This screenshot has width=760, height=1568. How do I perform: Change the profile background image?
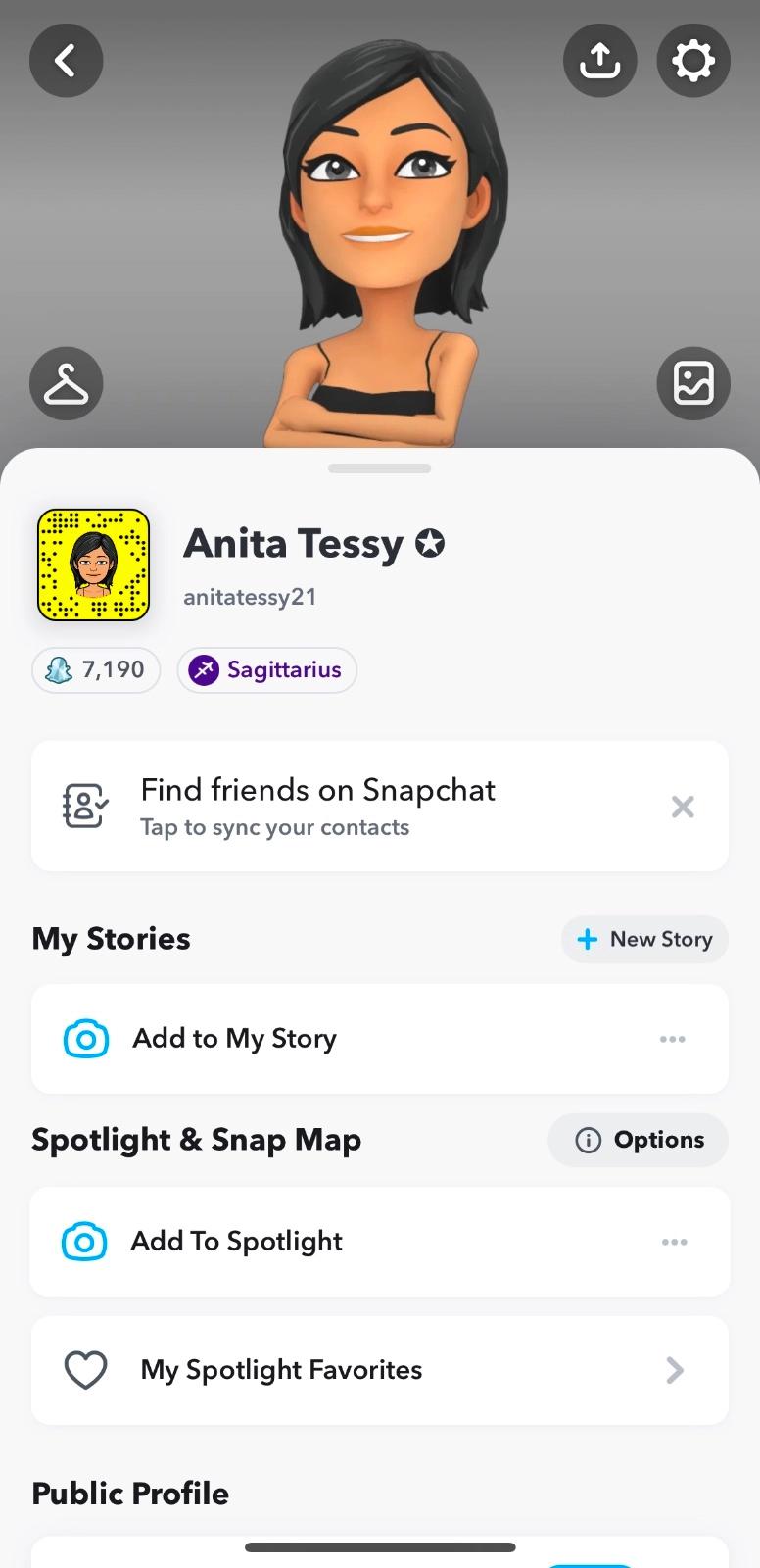(x=693, y=383)
